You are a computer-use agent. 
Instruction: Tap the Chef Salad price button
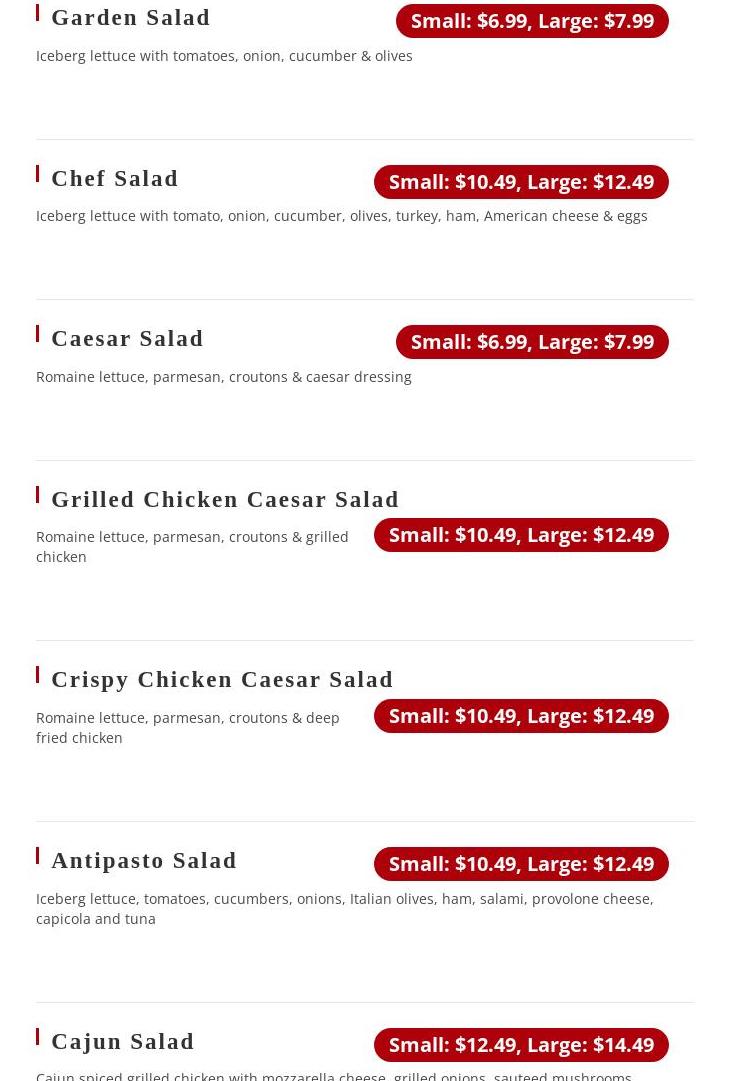[521, 182]
